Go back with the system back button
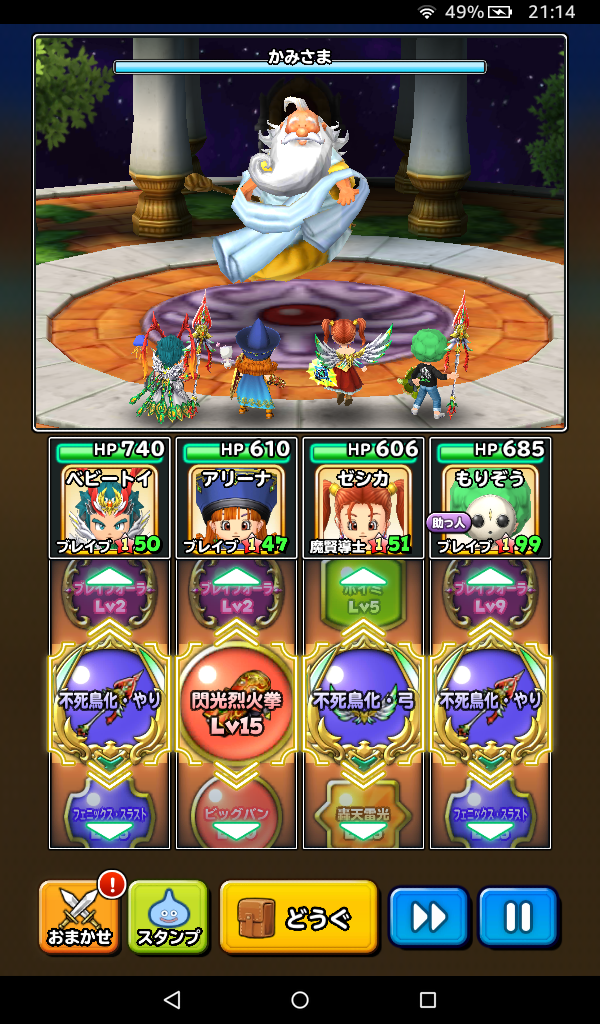600x1024 pixels. pos(172,999)
